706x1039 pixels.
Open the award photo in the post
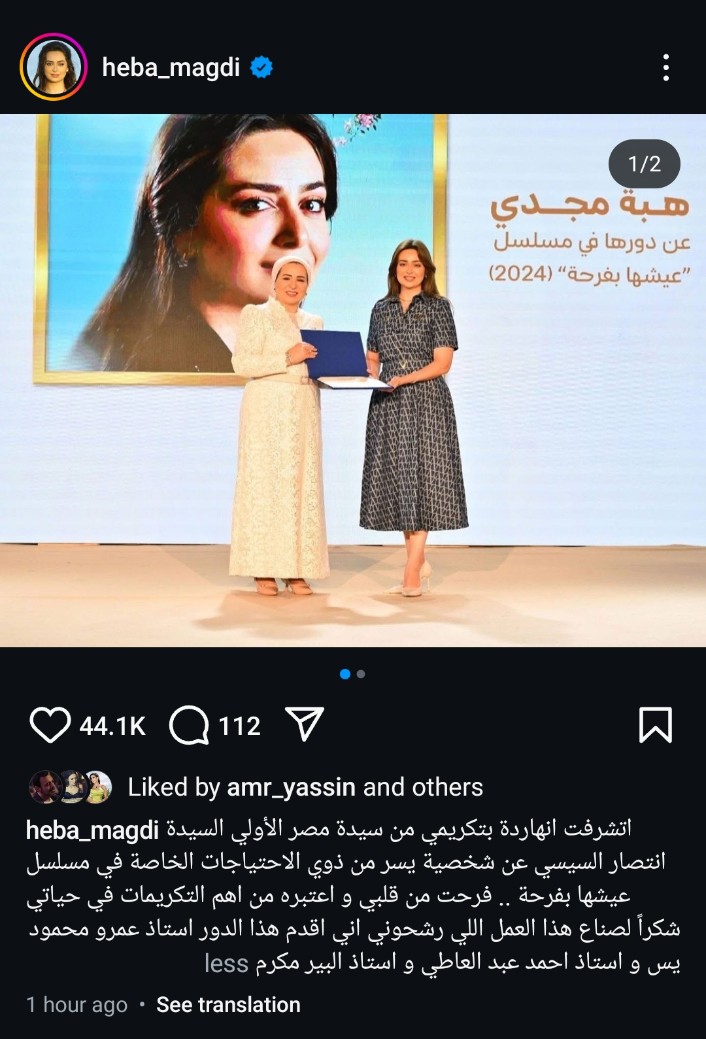tap(352, 380)
